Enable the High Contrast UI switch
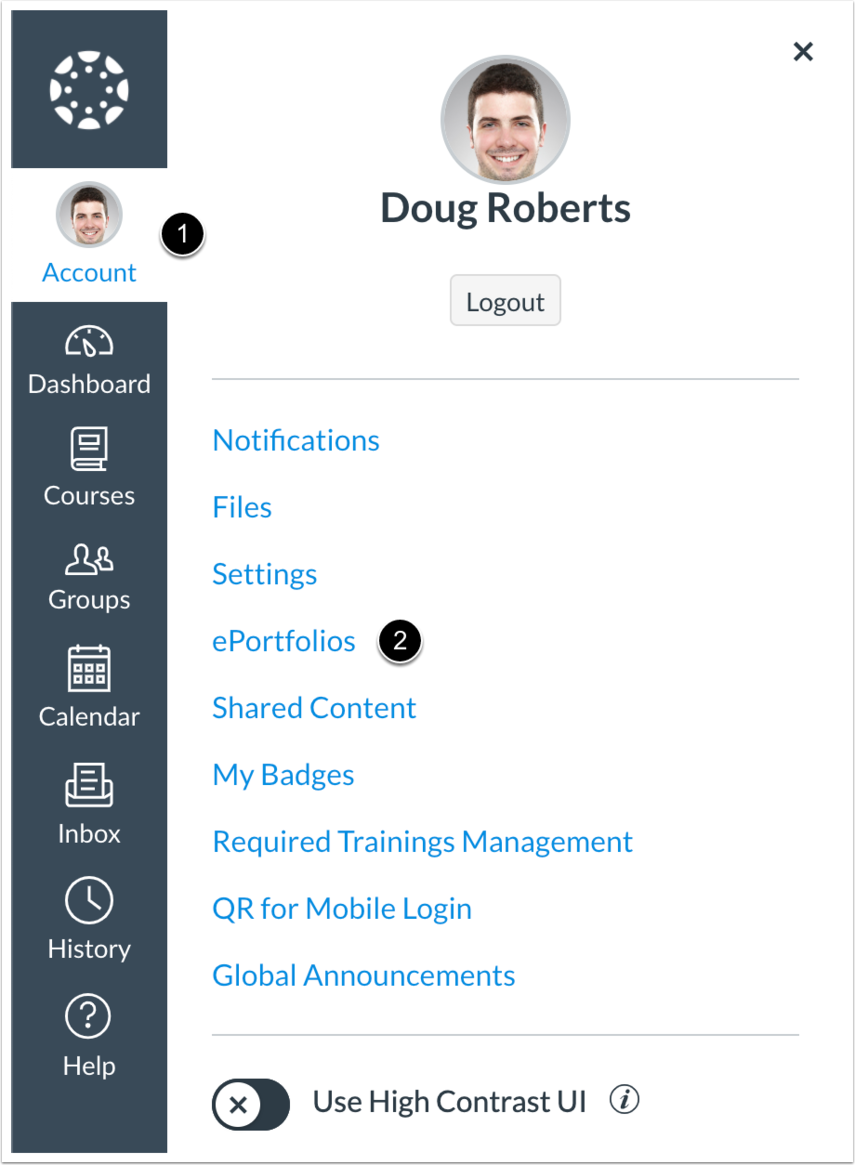 point(250,1104)
